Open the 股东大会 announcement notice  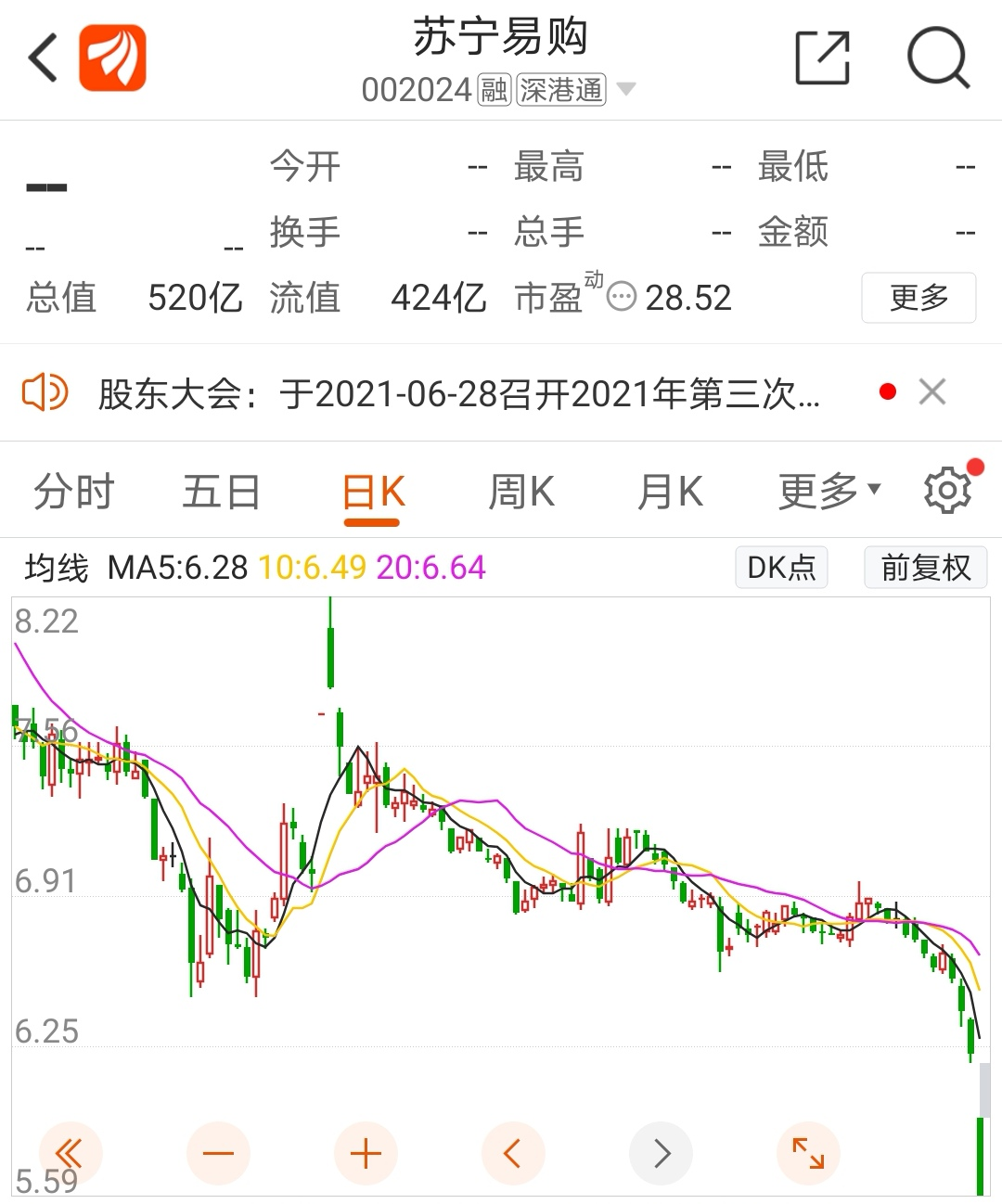point(458,394)
